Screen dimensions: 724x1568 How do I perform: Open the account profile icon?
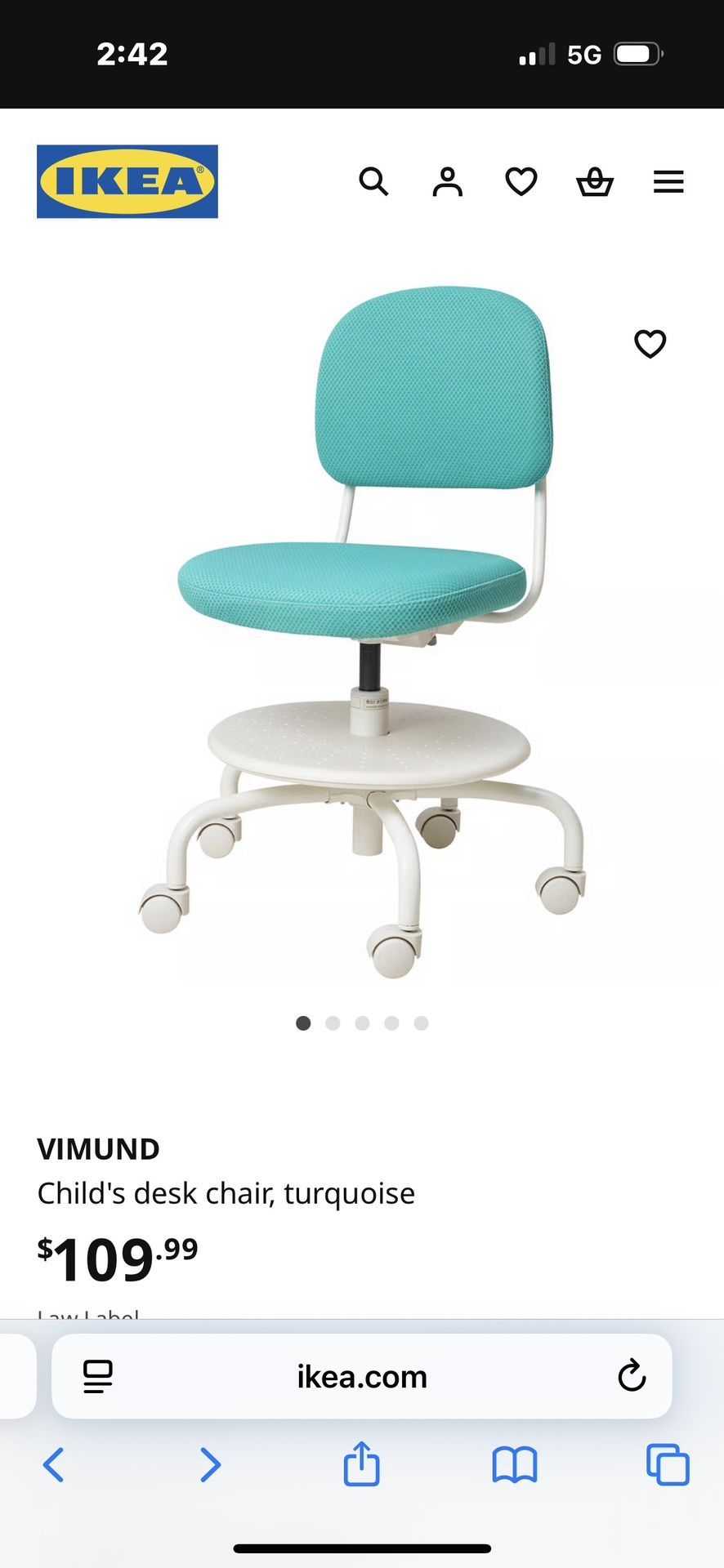(447, 181)
